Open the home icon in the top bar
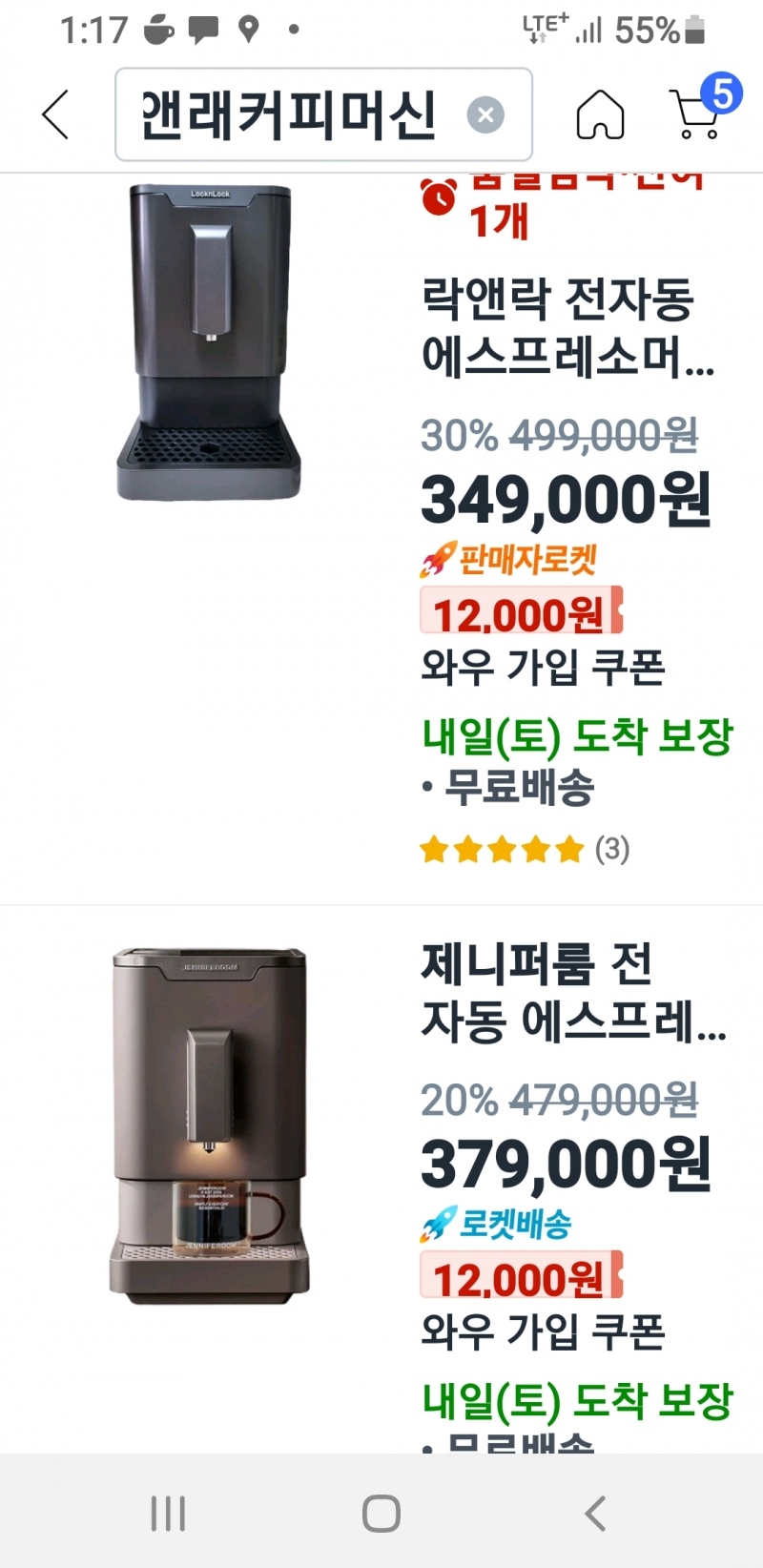The height and width of the screenshot is (1568, 763). pos(600,115)
